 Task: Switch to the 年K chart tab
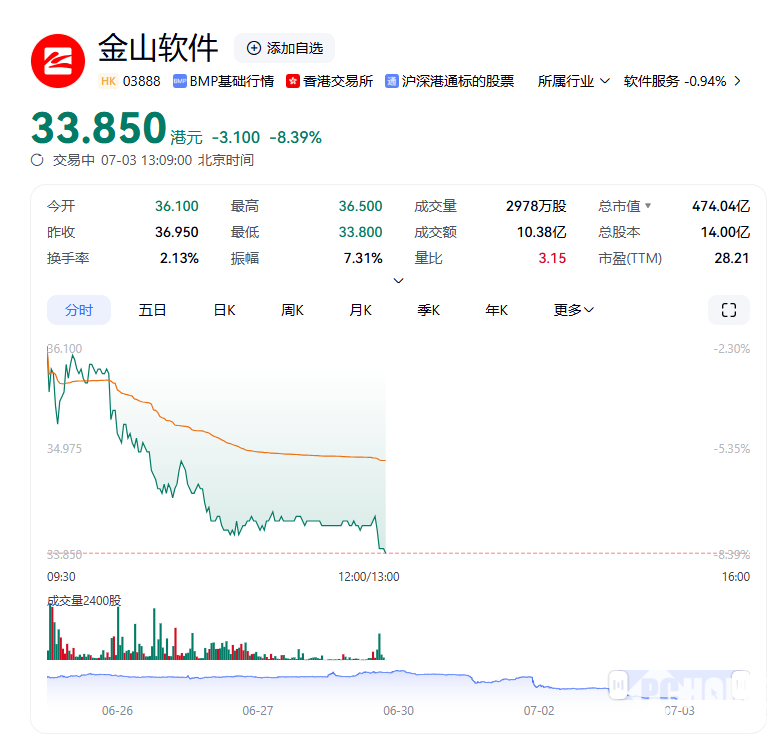[497, 310]
